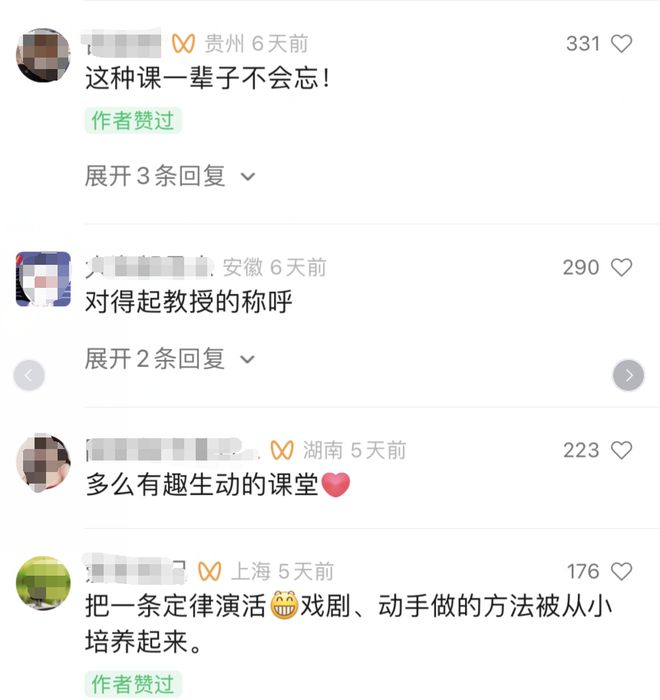The height and width of the screenshot is (700, 660).
Task: Expand 2 replies under the 安徽 comment
Action: point(170,359)
